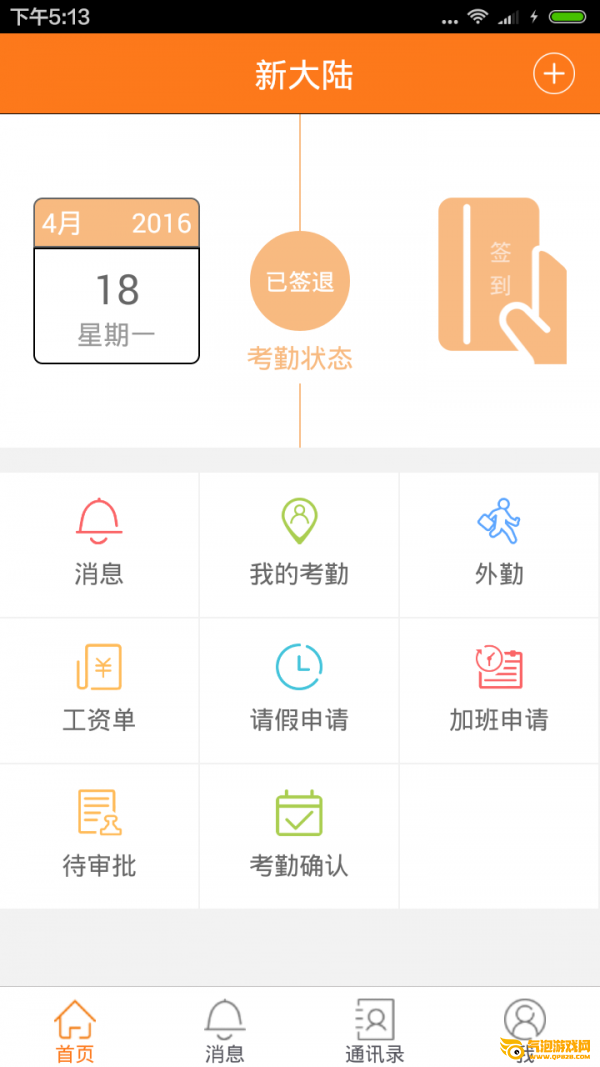
Task: Open 加班申请 overtime request
Action: point(499,690)
